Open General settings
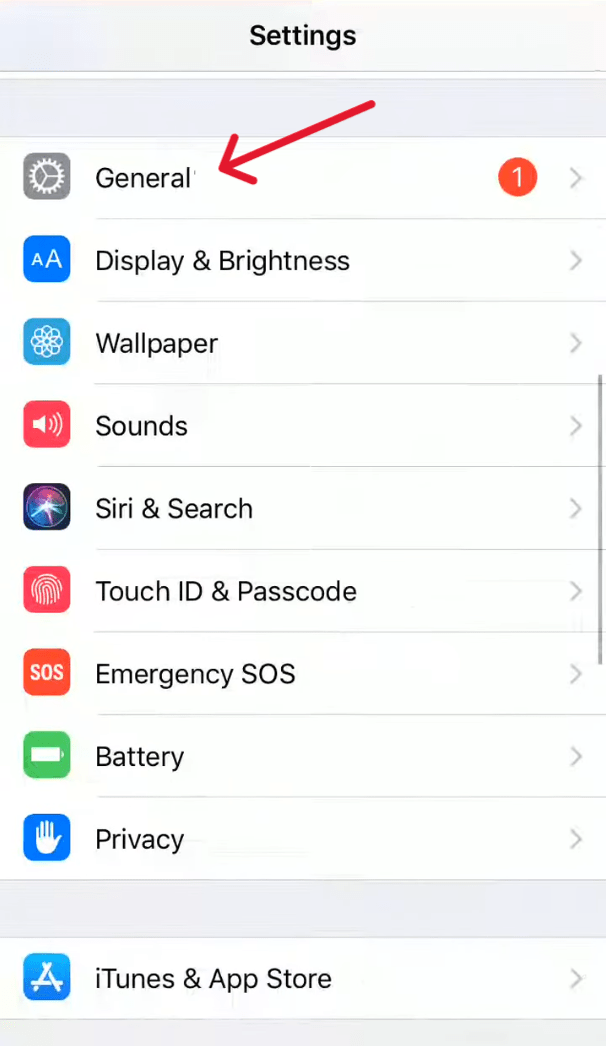The width and height of the screenshot is (606, 1046). point(143,178)
